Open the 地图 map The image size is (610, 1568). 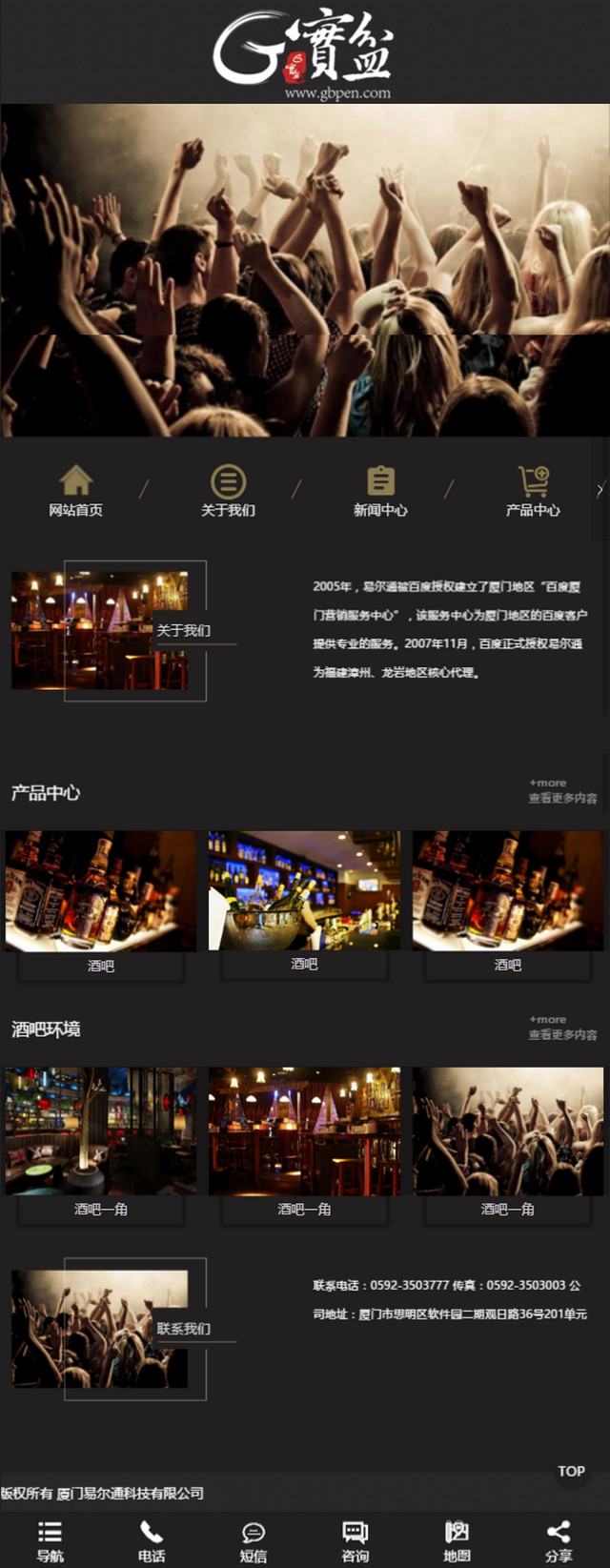[457, 1541]
